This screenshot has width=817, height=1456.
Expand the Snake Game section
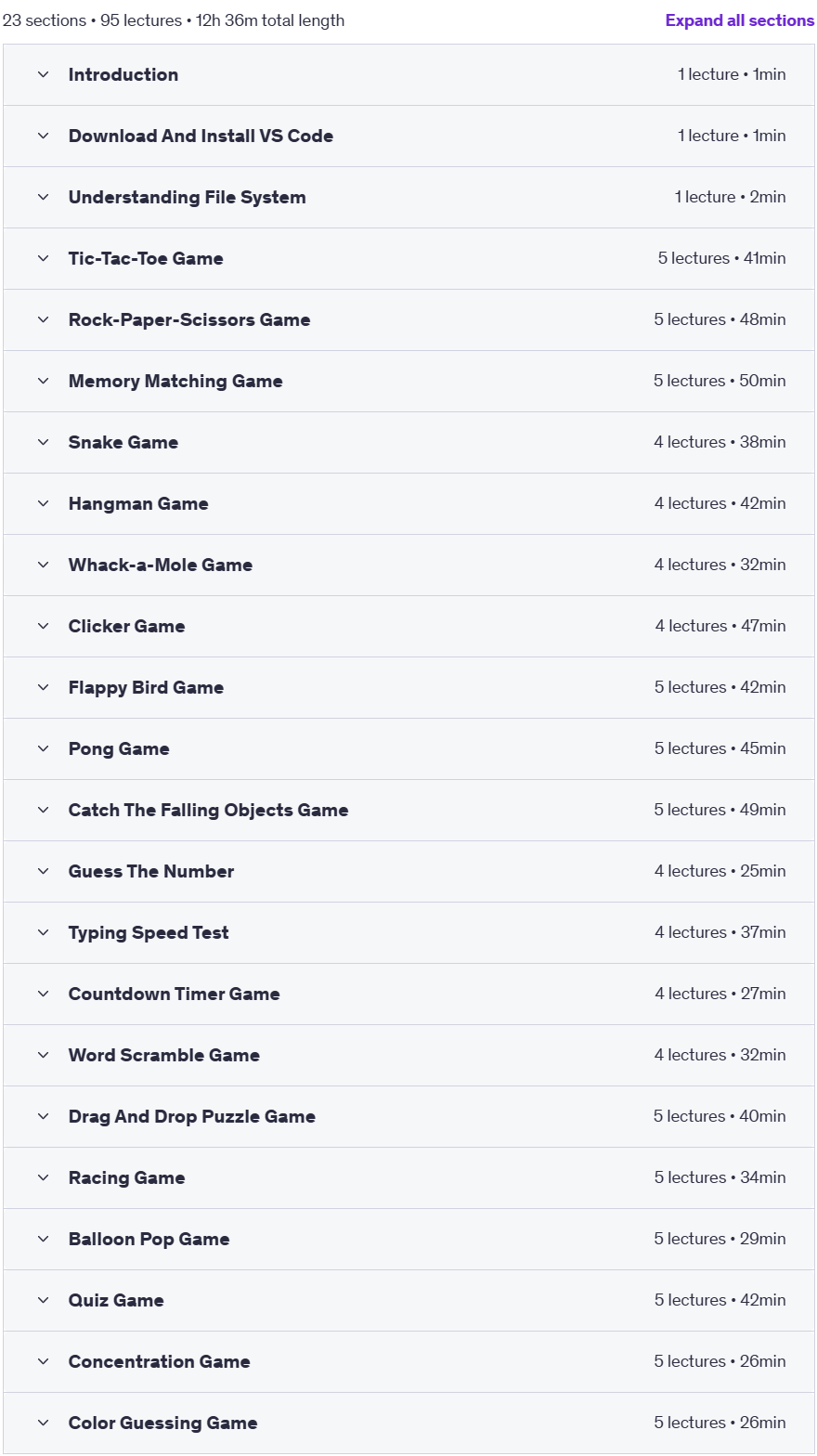tap(408, 443)
